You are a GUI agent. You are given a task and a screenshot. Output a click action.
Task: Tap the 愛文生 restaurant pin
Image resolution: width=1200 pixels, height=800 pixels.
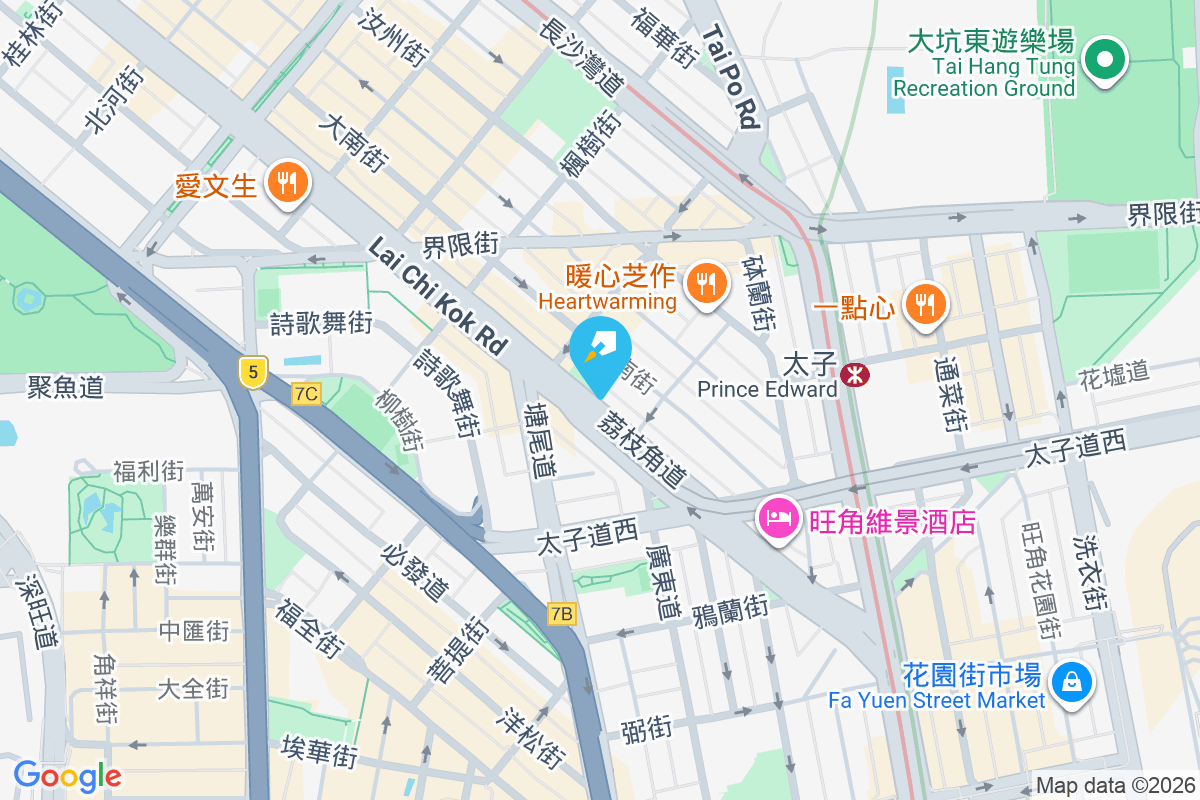(x=287, y=184)
